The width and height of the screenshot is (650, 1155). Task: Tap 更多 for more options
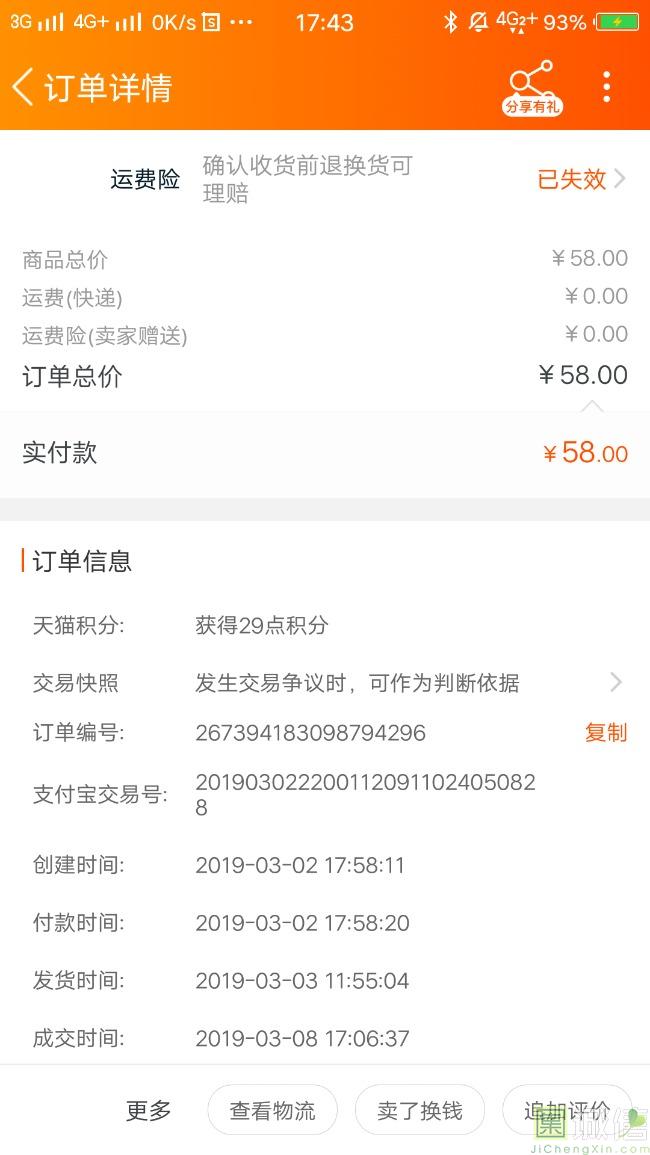tap(148, 1110)
